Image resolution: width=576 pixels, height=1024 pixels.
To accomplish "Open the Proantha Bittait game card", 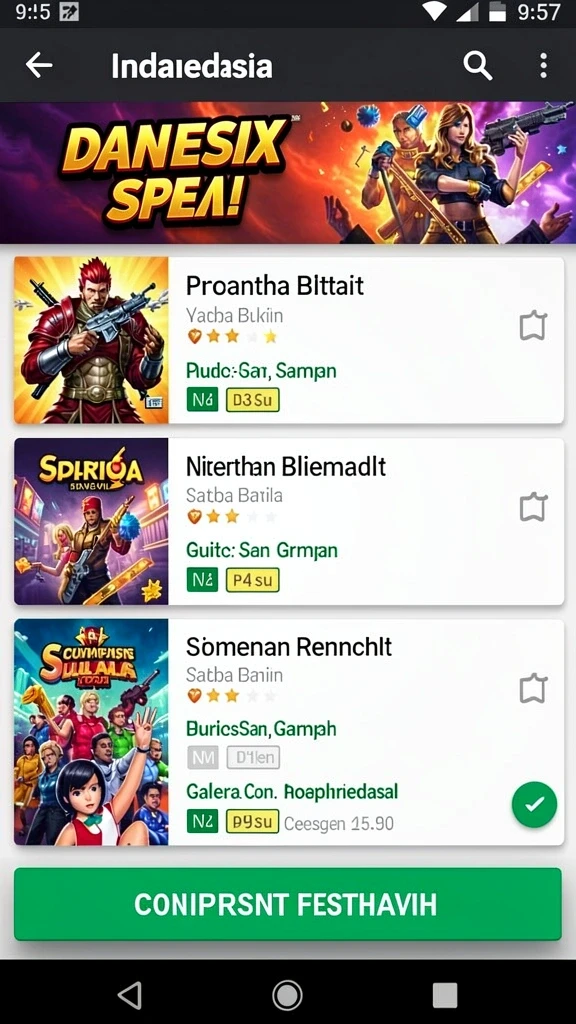I will pos(289,340).
